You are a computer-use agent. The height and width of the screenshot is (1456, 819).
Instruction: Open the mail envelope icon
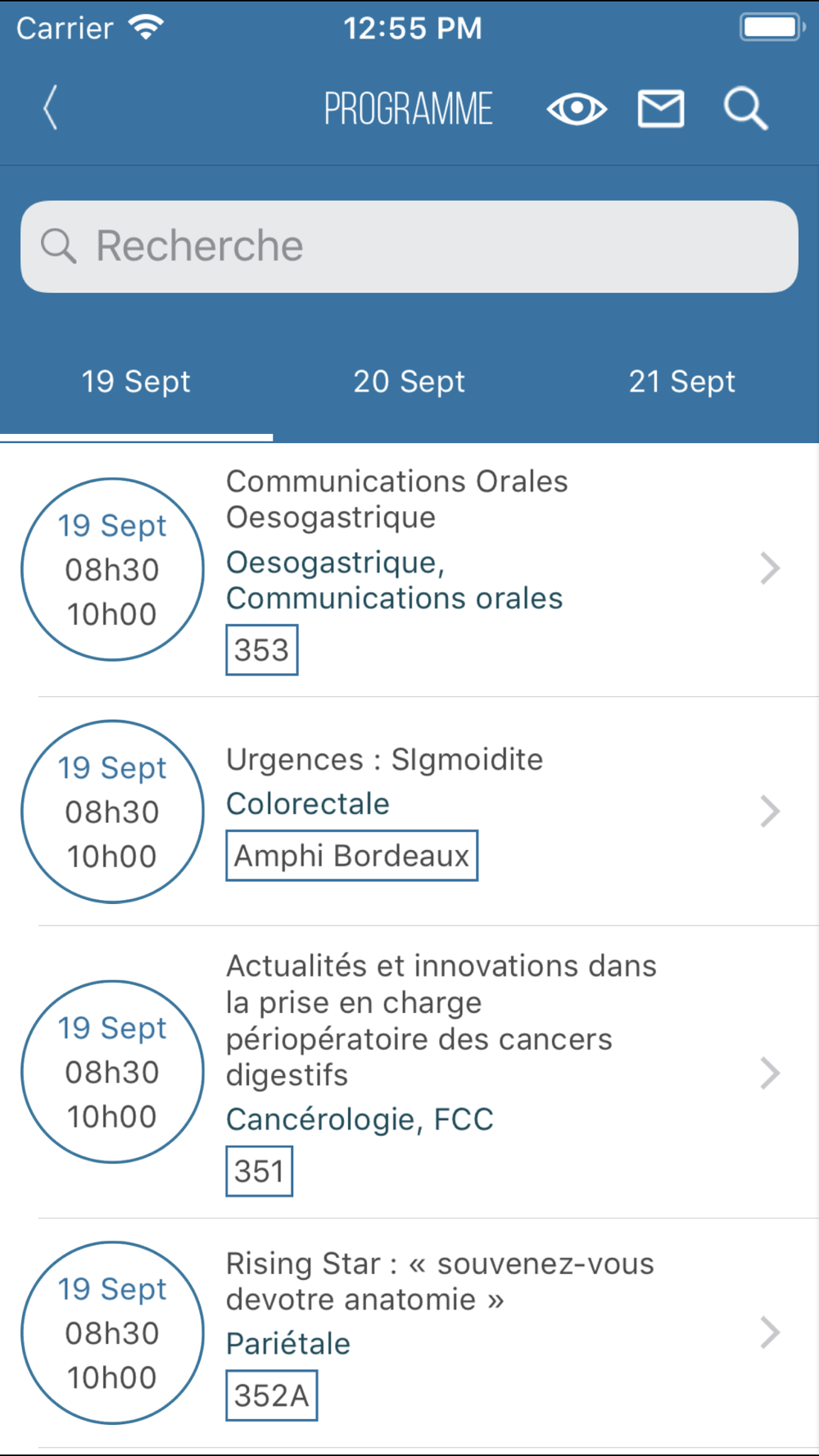click(x=661, y=108)
